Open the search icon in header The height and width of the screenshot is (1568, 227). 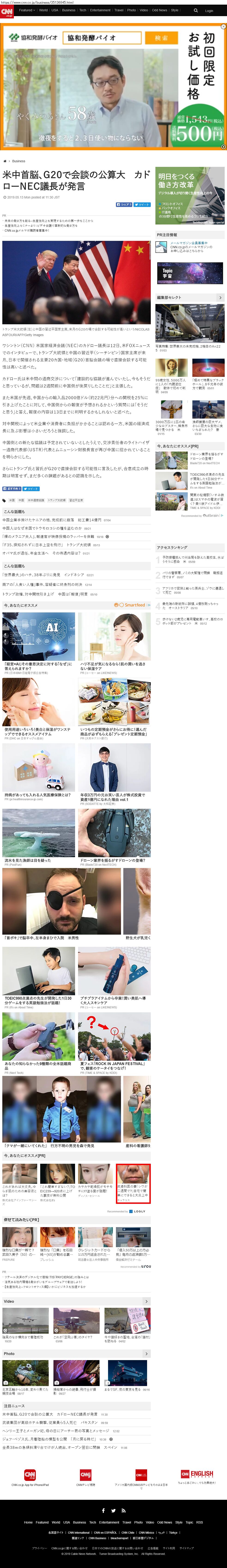pos(196,10)
